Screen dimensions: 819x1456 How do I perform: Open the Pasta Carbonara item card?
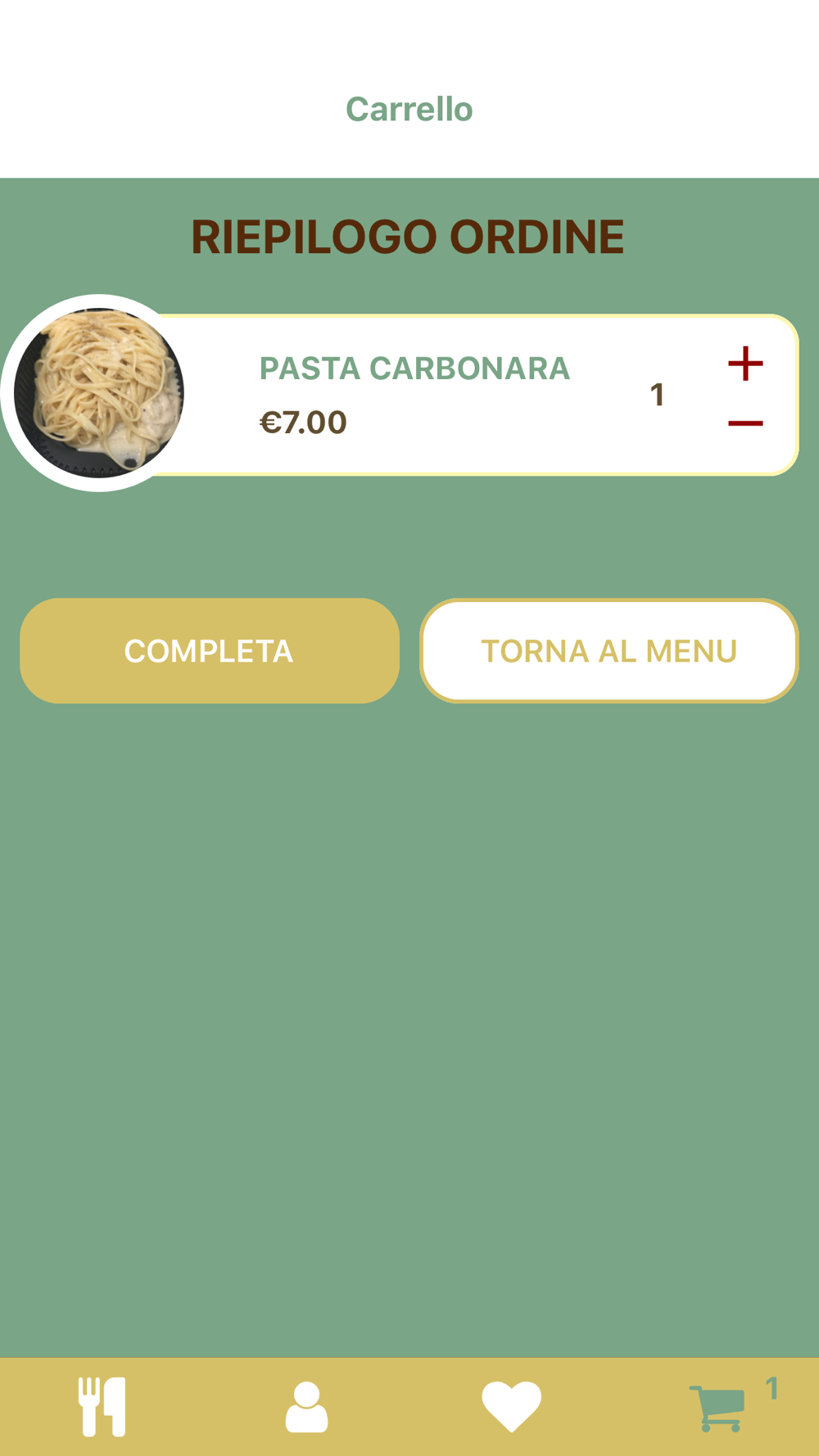coord(400,394)
